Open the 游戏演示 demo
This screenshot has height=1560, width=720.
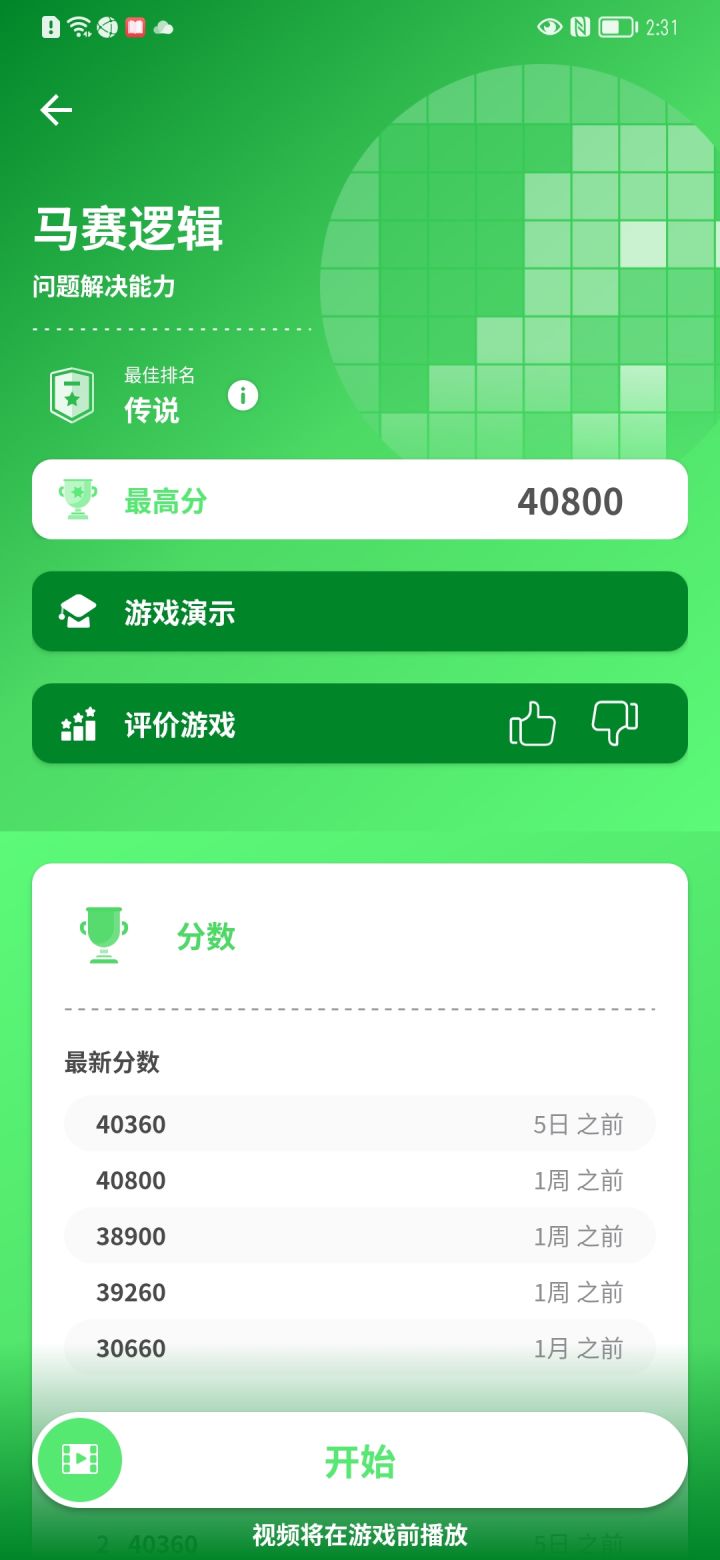pos(360,612)
